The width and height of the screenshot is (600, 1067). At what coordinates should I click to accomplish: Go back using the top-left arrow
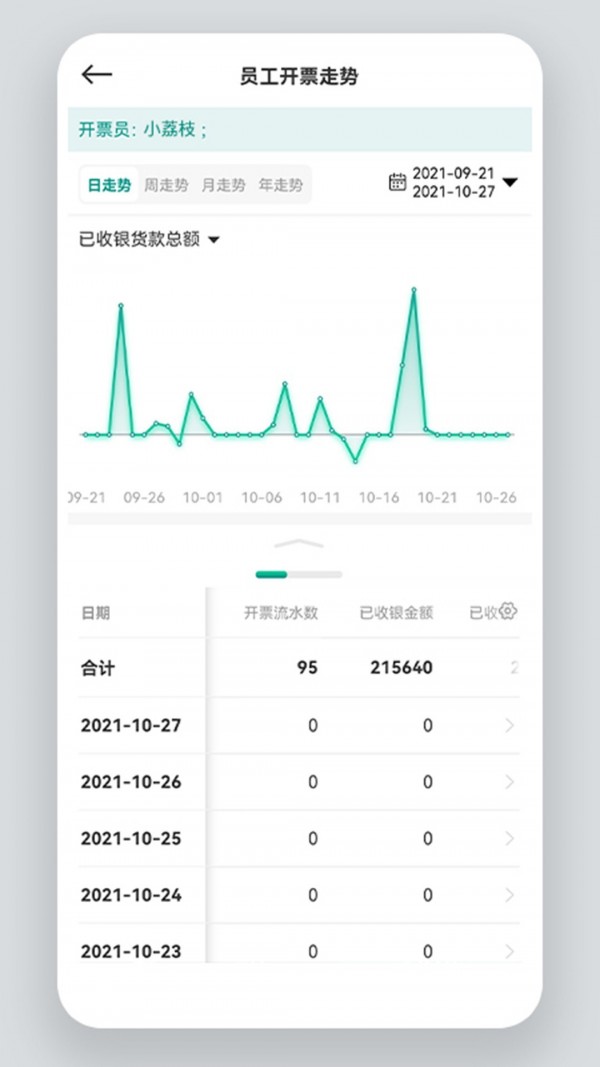(x=97, y=75)
